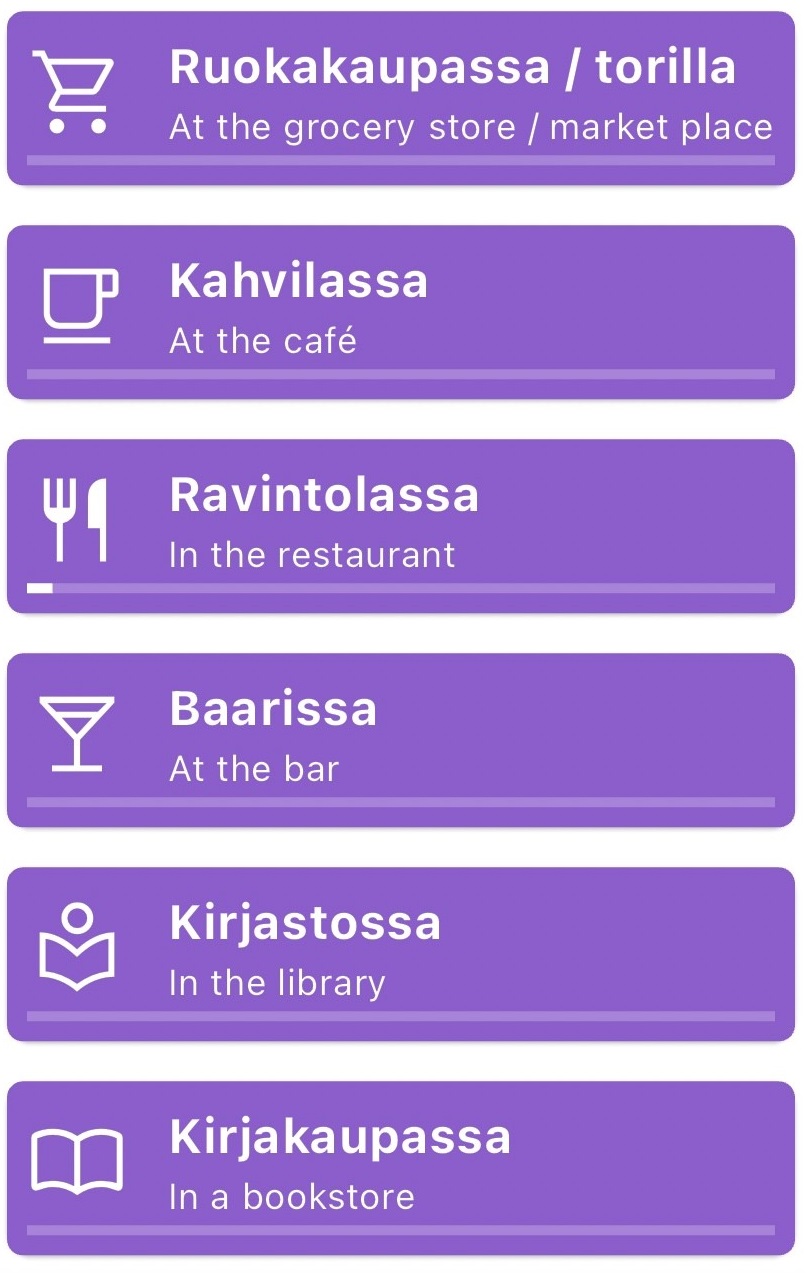Open the Ruokakaupassa / torilla lesson
Viewport: 806px width, 1273px height.
pos(401,98)
